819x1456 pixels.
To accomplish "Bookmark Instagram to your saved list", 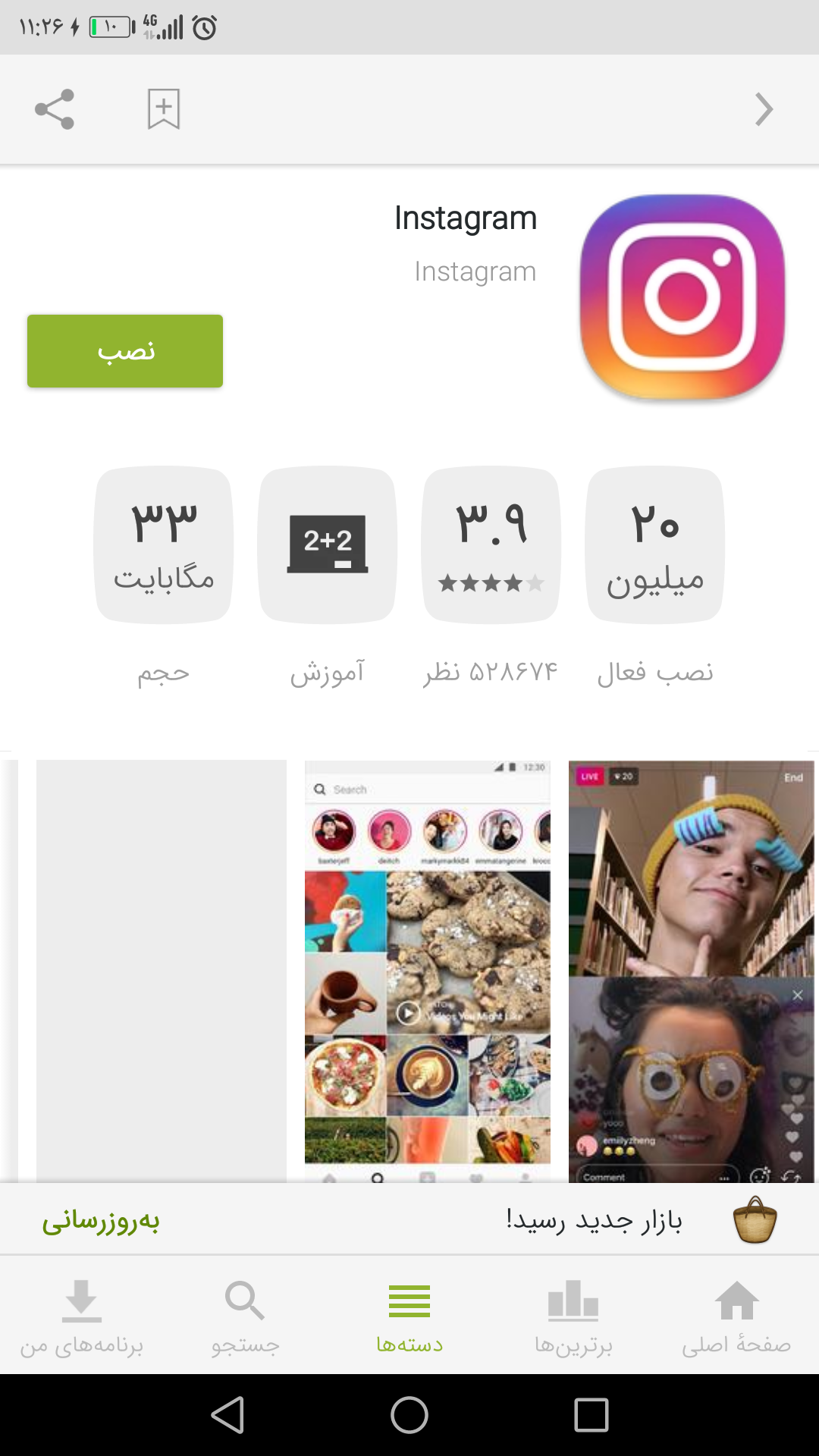I will click(x=163, y=109).
